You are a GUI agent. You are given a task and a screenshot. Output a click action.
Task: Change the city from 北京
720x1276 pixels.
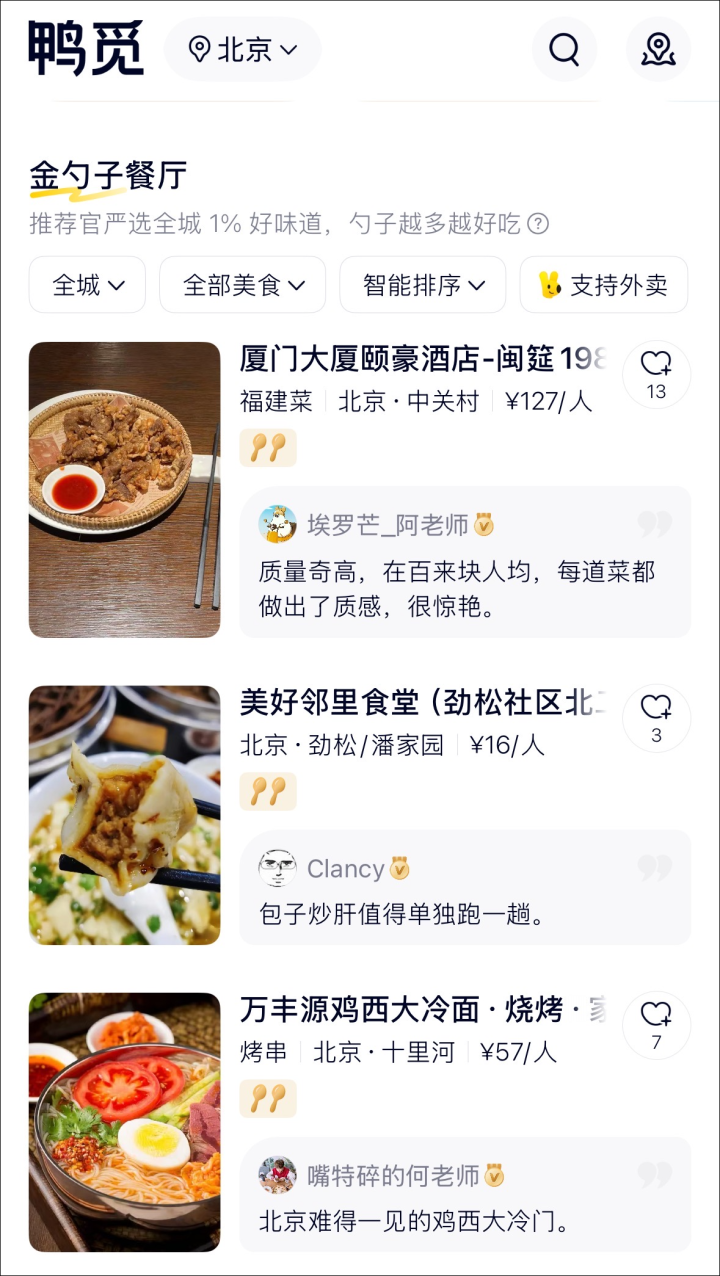point(243,49)
